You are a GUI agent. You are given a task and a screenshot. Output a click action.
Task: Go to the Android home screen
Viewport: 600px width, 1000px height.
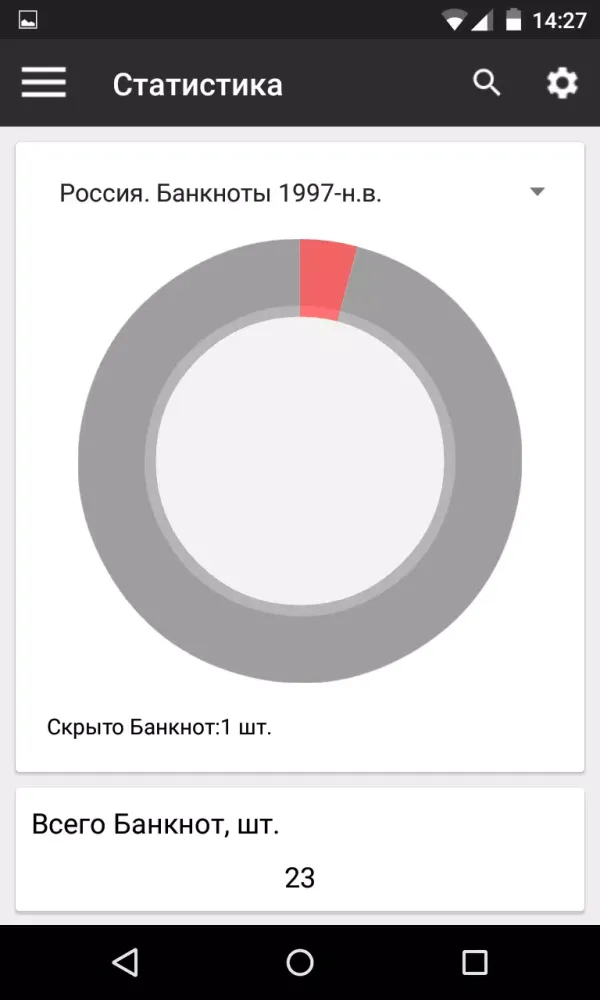click(300, 962)
